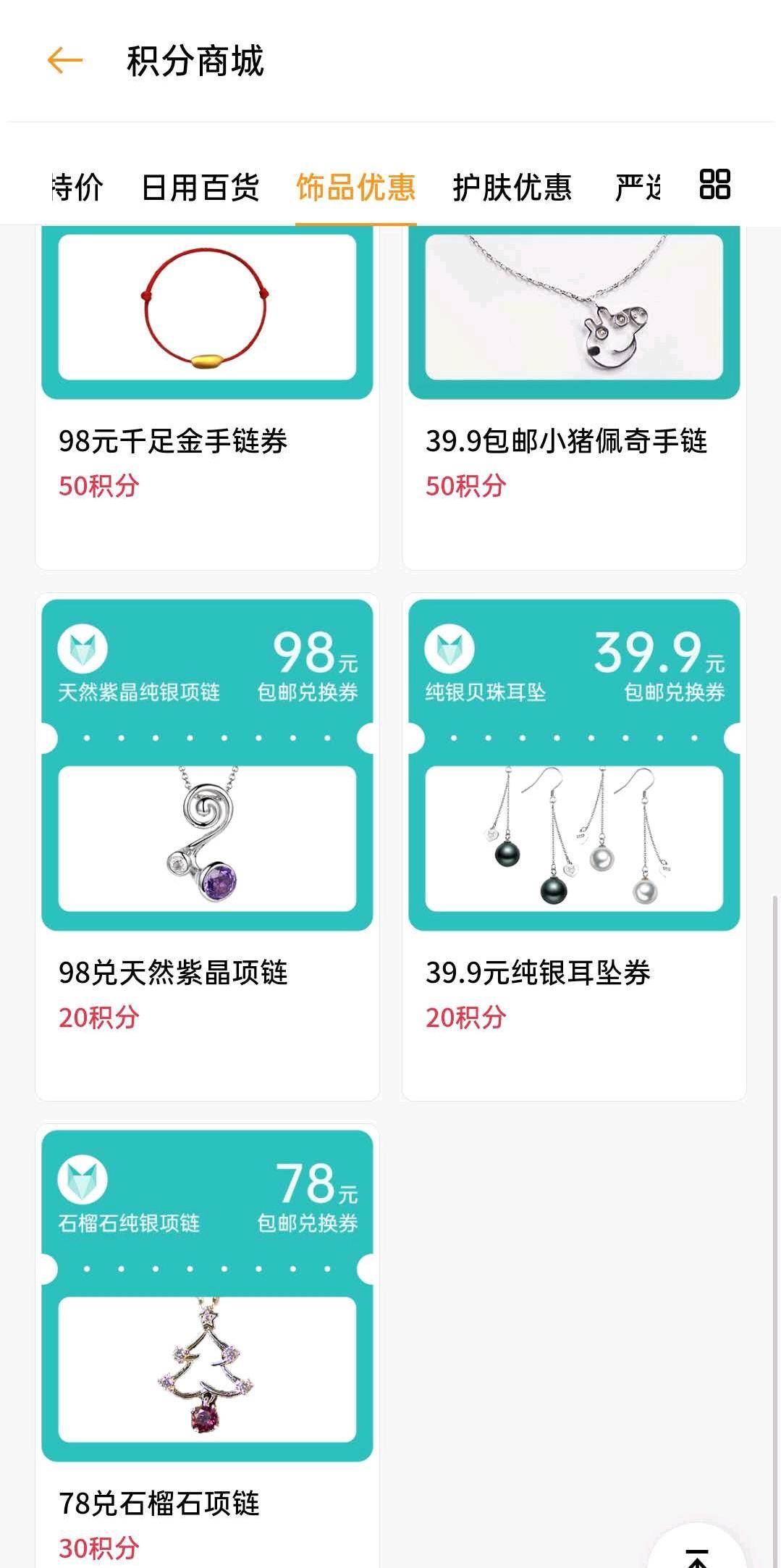Jump back to top of the list
The image size is (781, 1568).
(x=696, y=1550)
